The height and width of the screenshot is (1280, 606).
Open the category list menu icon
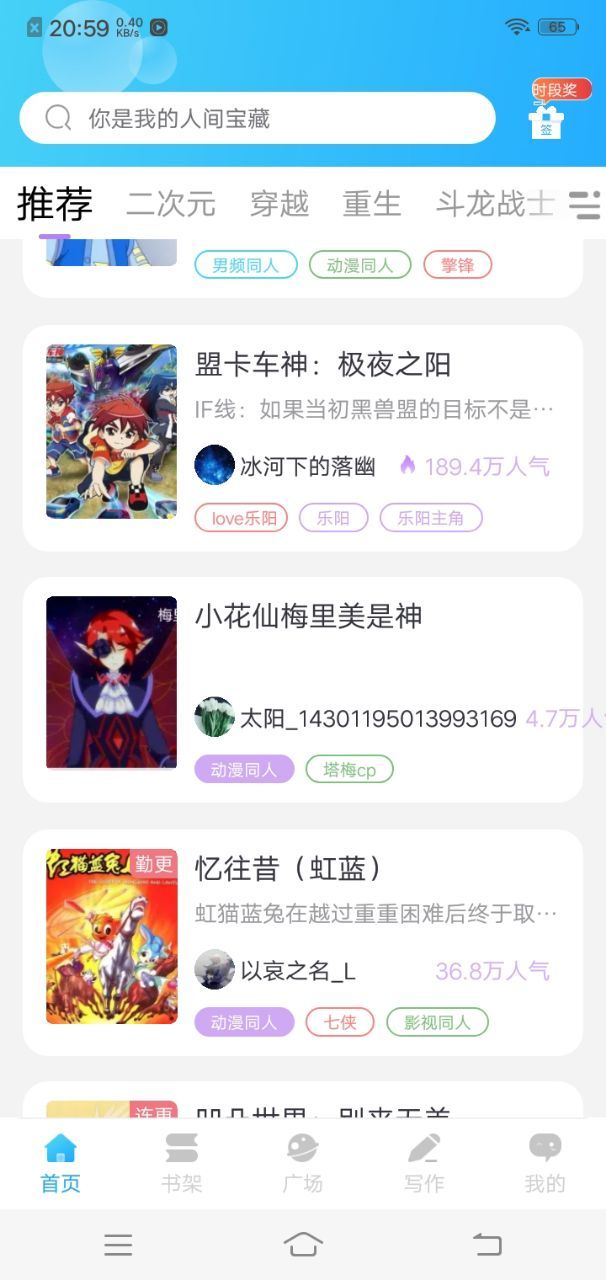tap(584, 204)
